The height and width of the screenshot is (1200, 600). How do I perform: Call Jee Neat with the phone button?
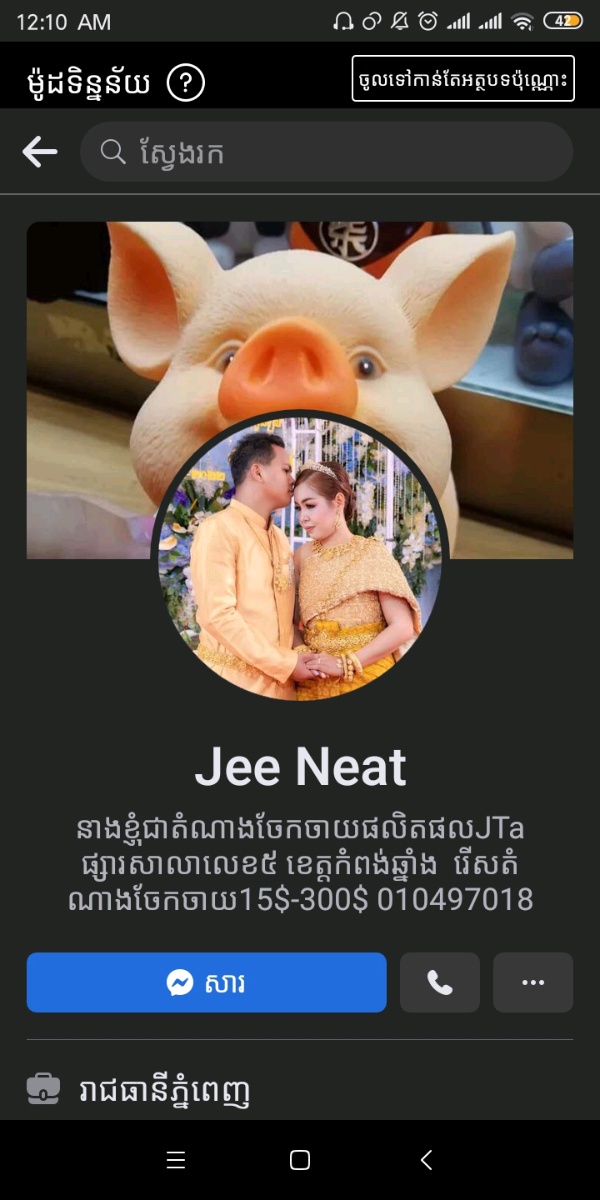tap(440, 983)
